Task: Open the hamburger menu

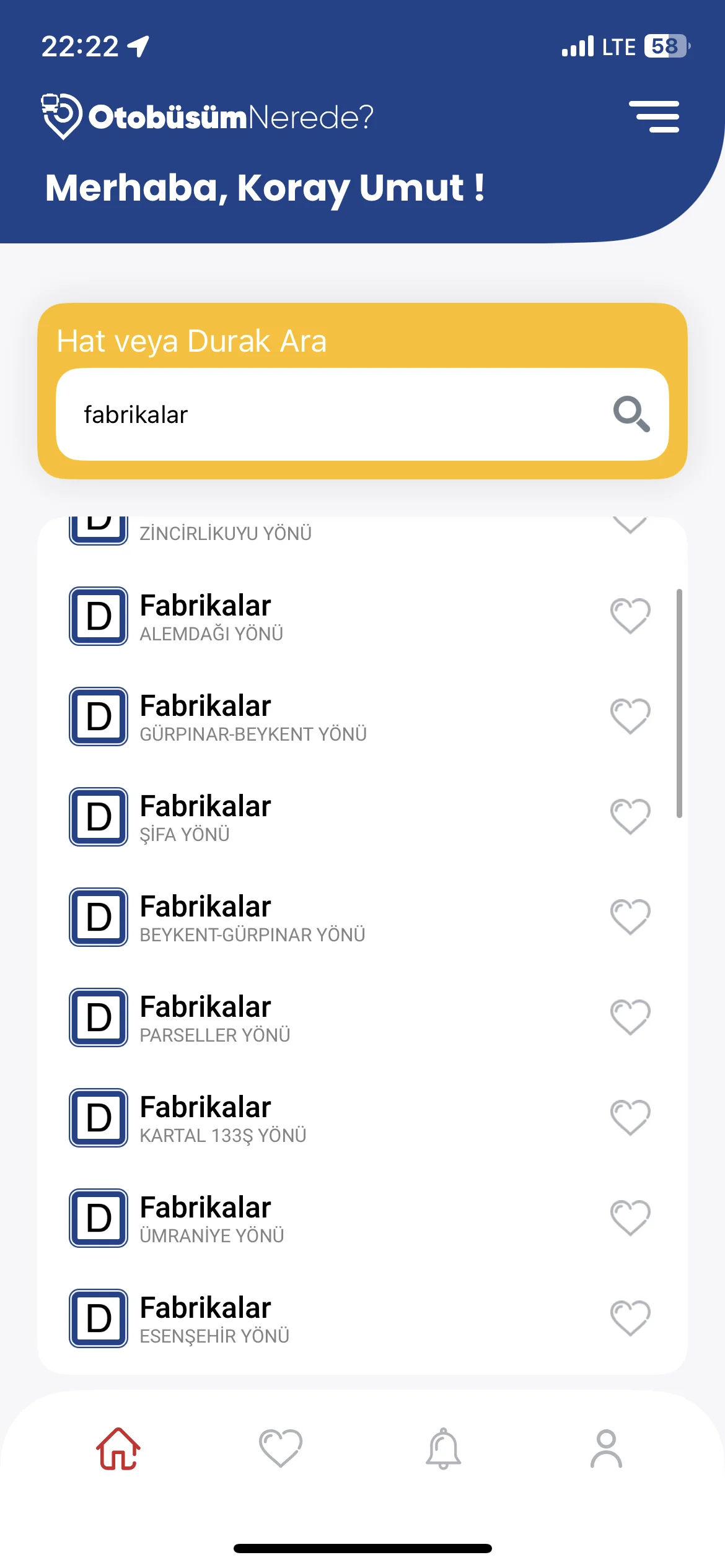Action: click(x=654, y=116)
